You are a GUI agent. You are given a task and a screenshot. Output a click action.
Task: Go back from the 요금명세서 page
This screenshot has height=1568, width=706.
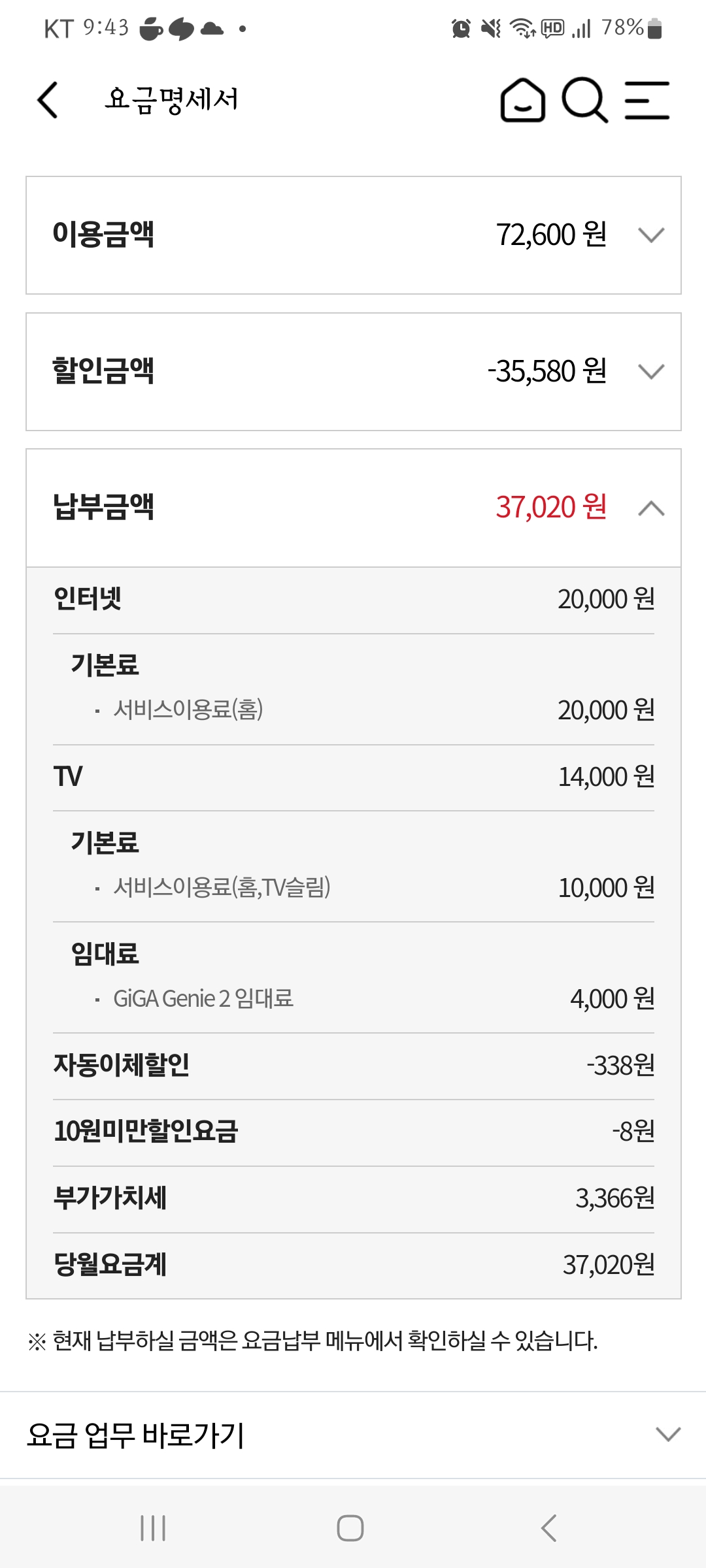tap(48, 100)
